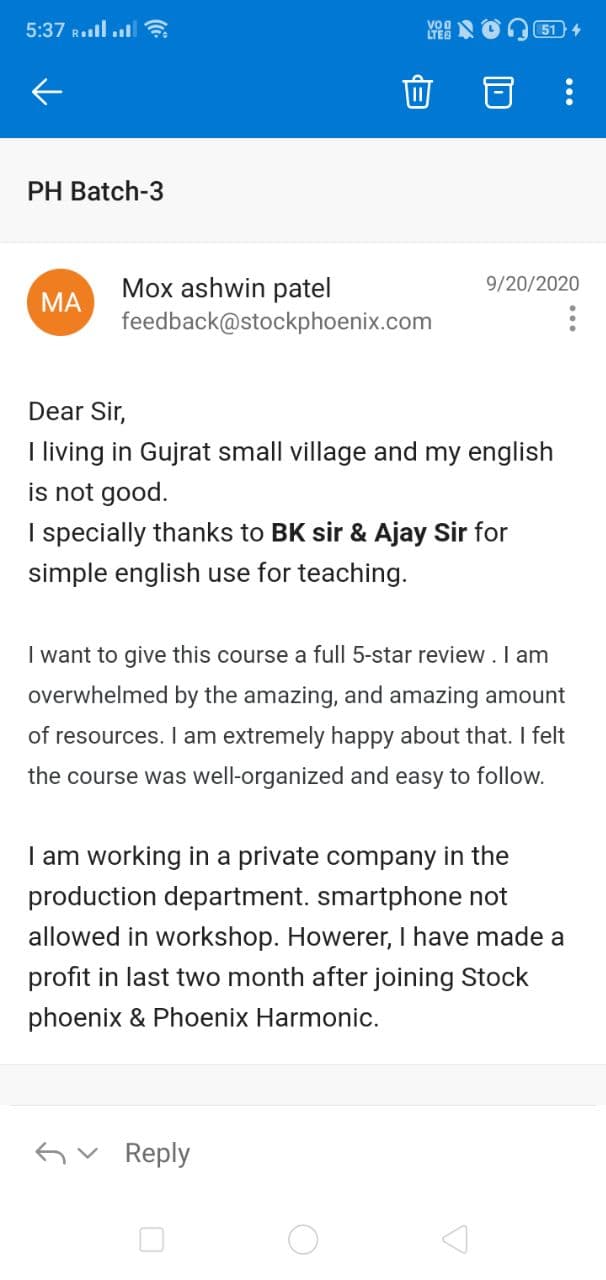
Task: Open message options beside the 9/20/2020 date
Action: (572, 318)
